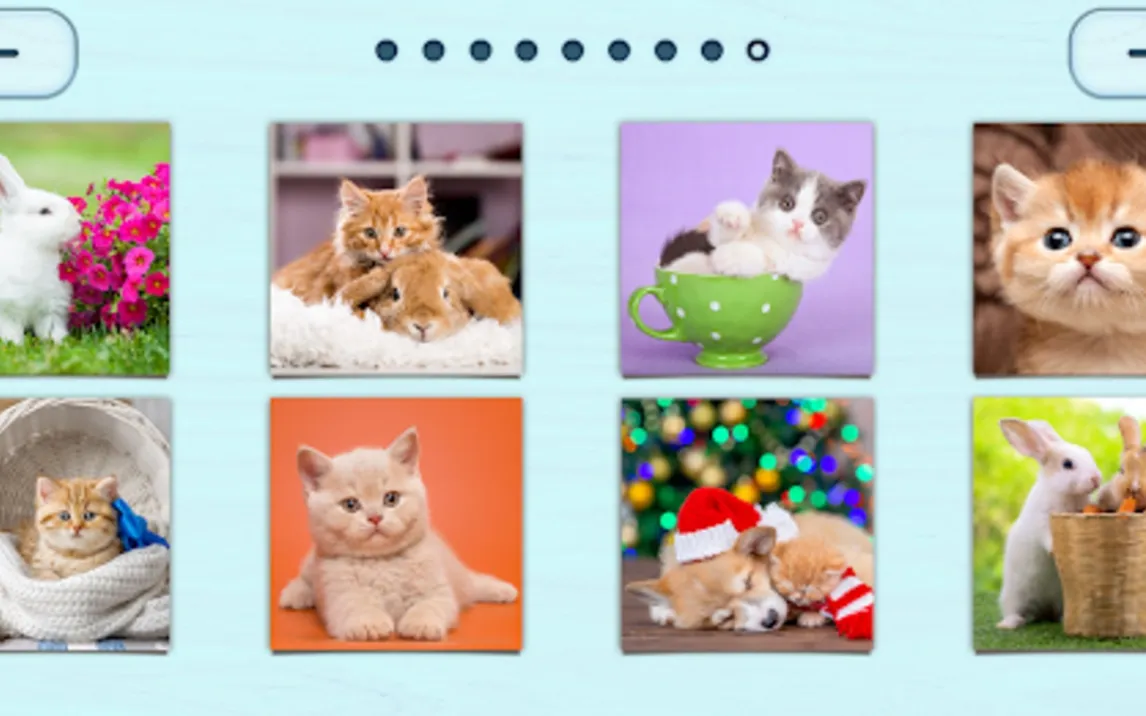Choose the white rabbit beside wicker basket picture

[x=1060, y=524]
